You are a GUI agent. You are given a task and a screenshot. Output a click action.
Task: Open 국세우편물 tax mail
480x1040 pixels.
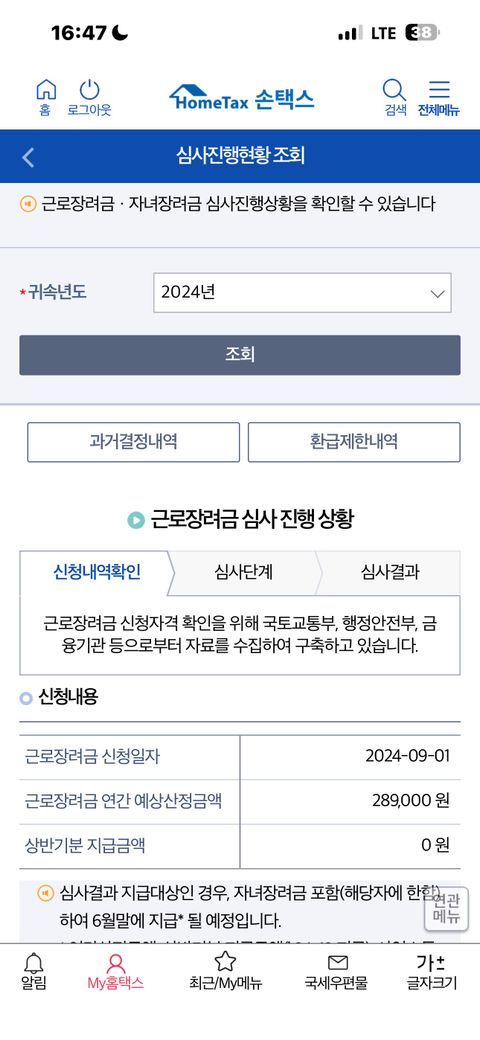coord(336,972)
